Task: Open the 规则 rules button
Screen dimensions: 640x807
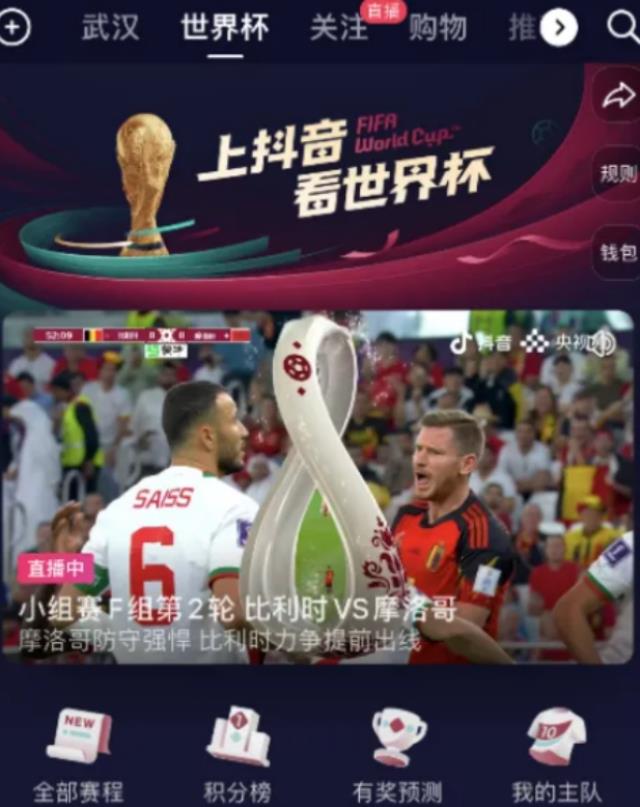Action: pyautogui.click(x=618, y=174)
